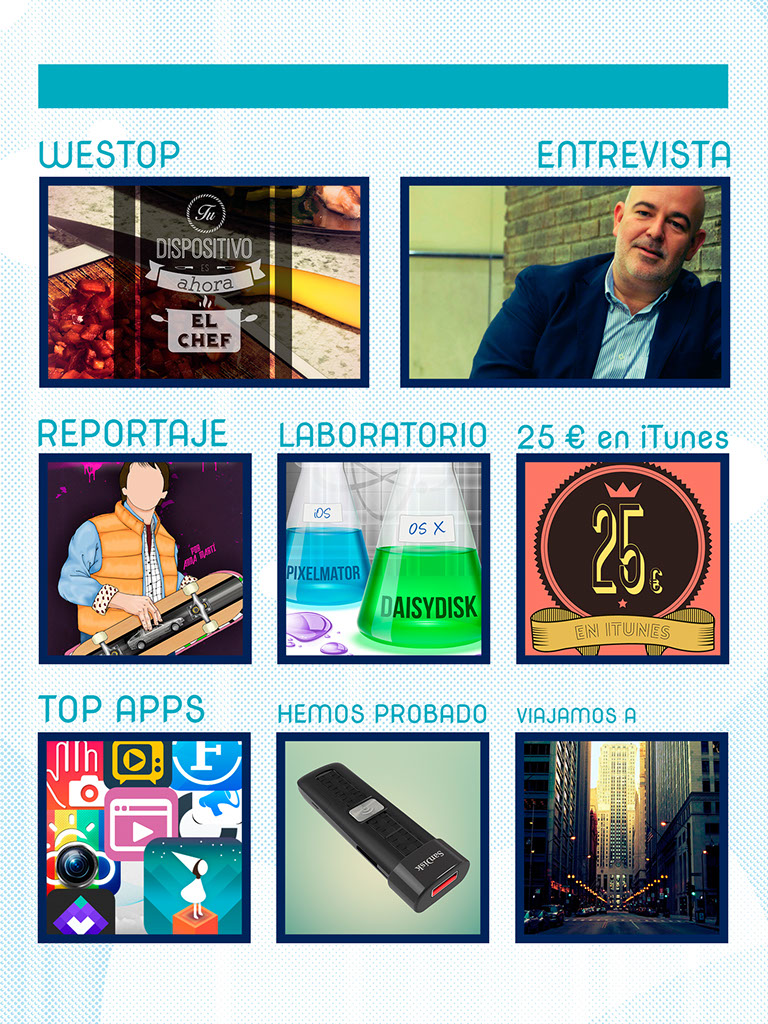Open the Westop El Chef tile
Viewport: 768px width, 1024px height.
[x=204, y=282]
